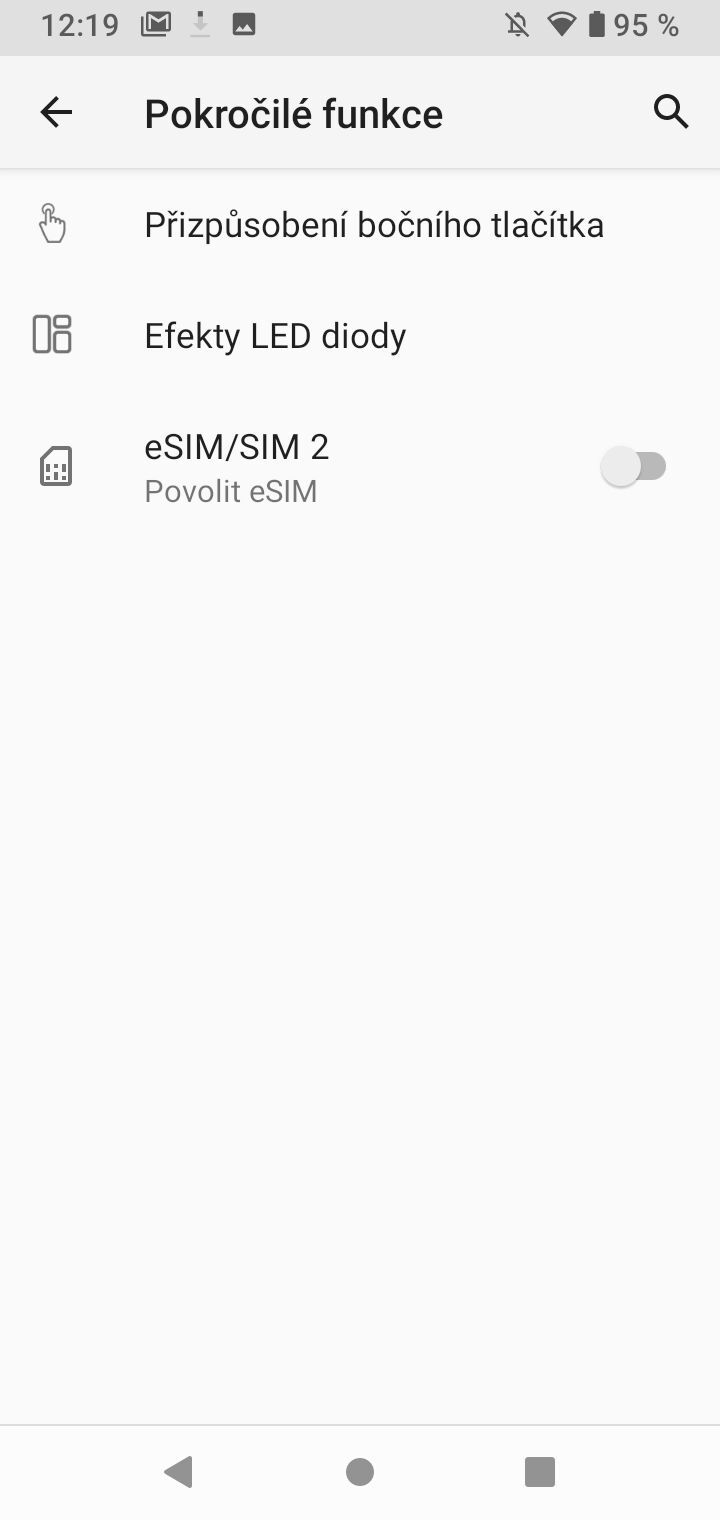Tap the system home button
Image resolution: width=720 pixels, height=1520 pixels.
click(x=360, y=1472)
